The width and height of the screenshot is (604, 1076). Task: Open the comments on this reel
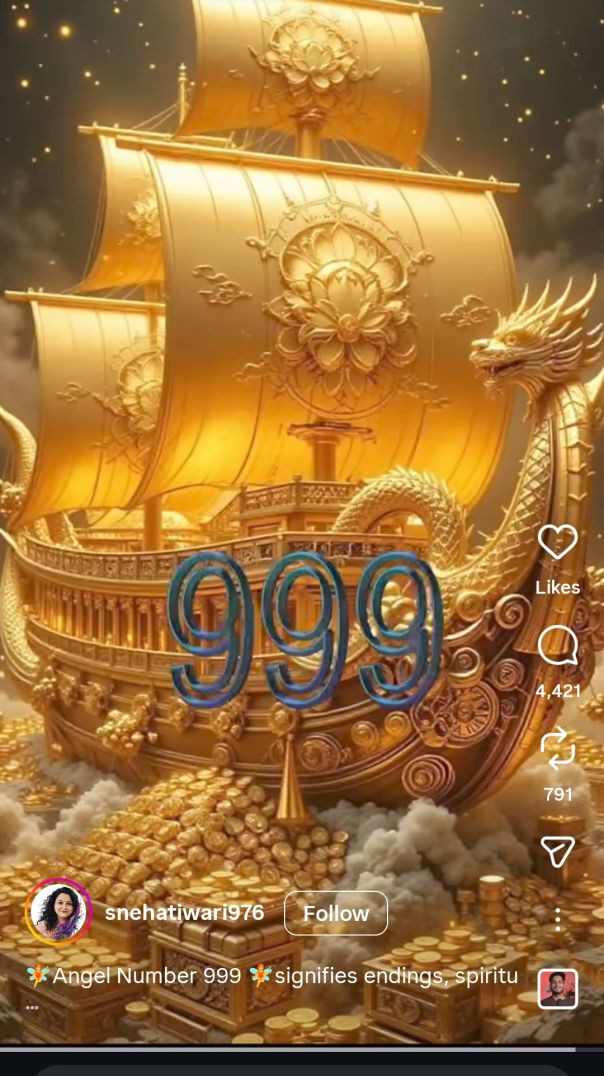click(557, 646)
